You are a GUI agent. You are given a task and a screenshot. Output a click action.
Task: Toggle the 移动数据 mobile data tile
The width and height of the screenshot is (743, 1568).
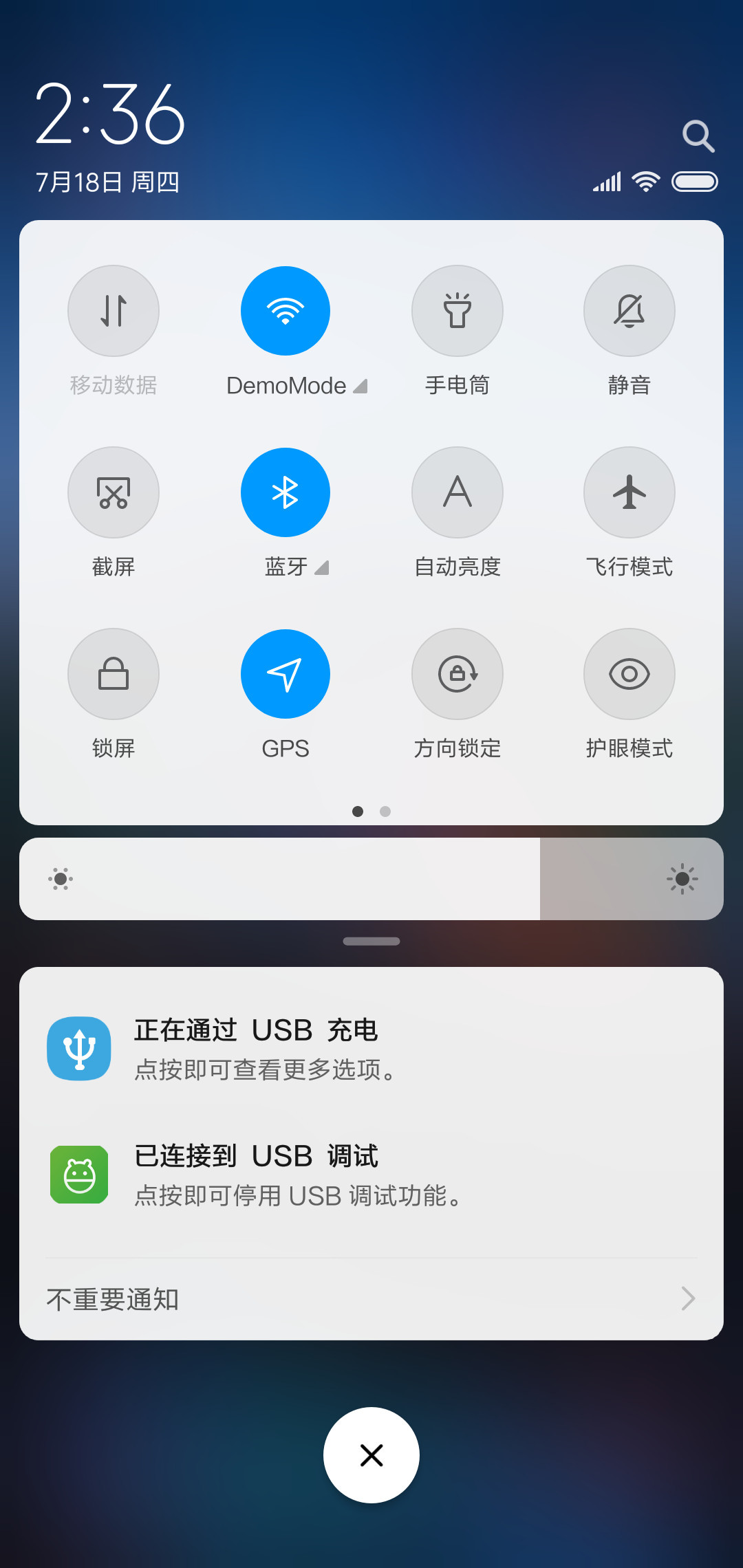point(114,311)
